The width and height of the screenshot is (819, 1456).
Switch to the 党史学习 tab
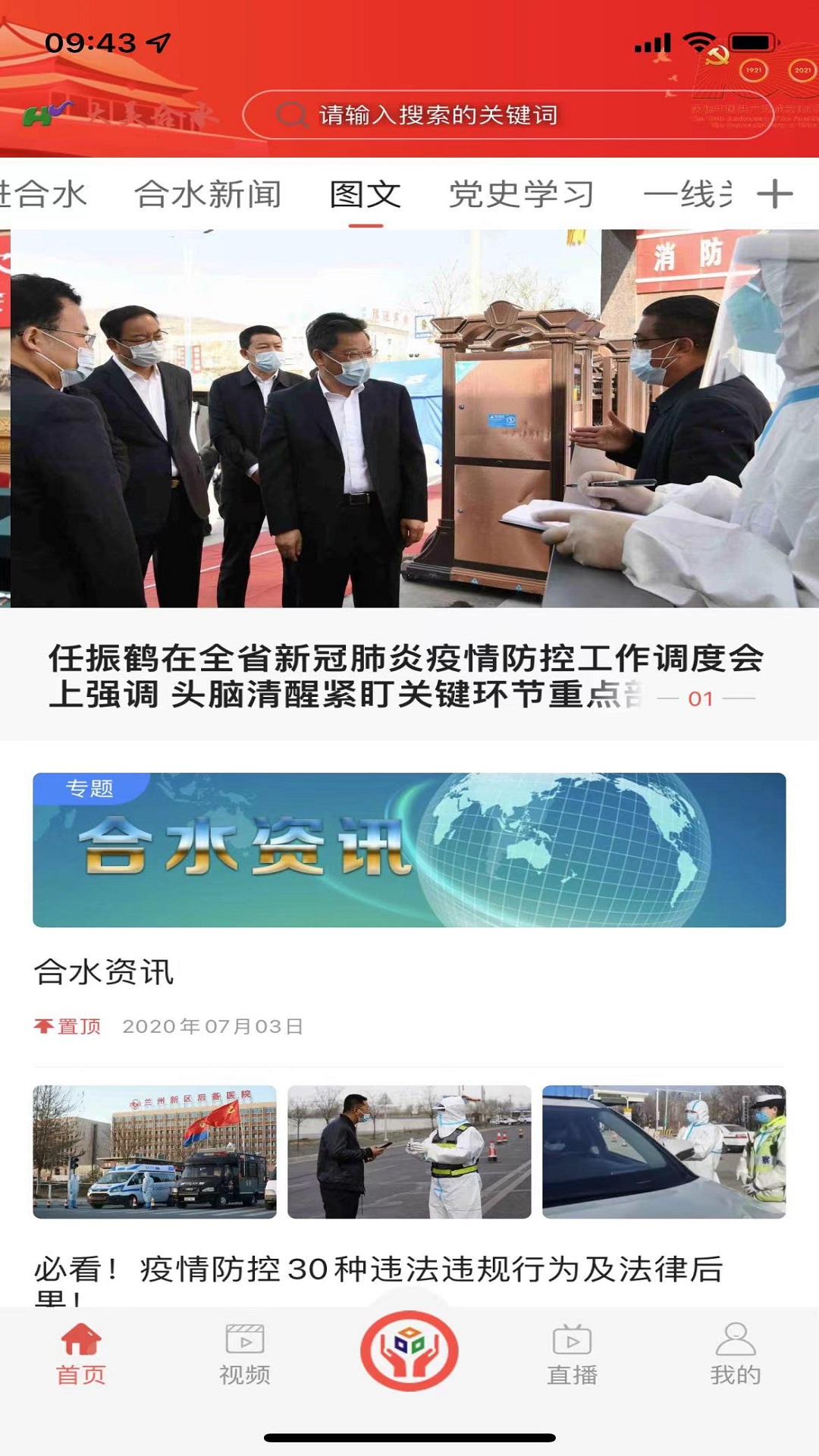[x=521, y=195]
